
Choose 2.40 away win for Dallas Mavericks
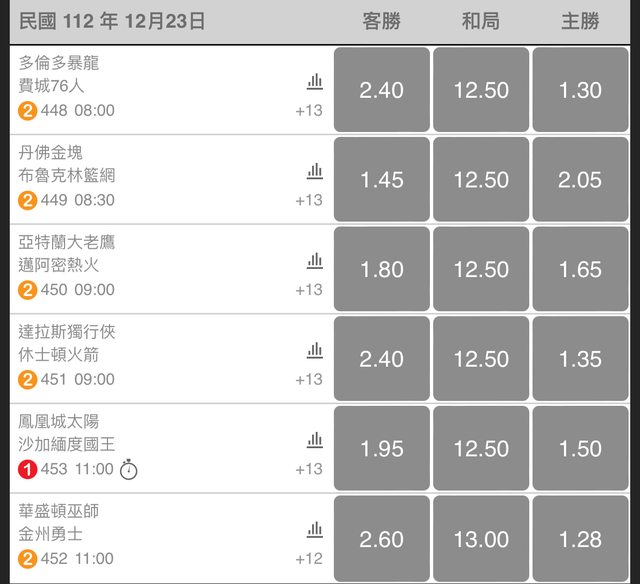[381, 359]
